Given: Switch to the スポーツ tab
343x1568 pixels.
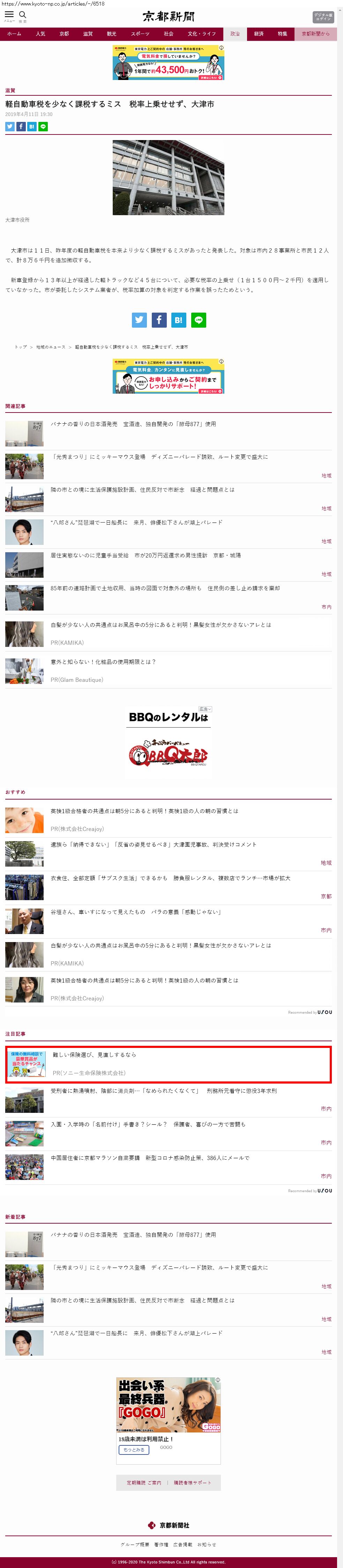Looking at the screenshot, I should [x=140, y=34].
